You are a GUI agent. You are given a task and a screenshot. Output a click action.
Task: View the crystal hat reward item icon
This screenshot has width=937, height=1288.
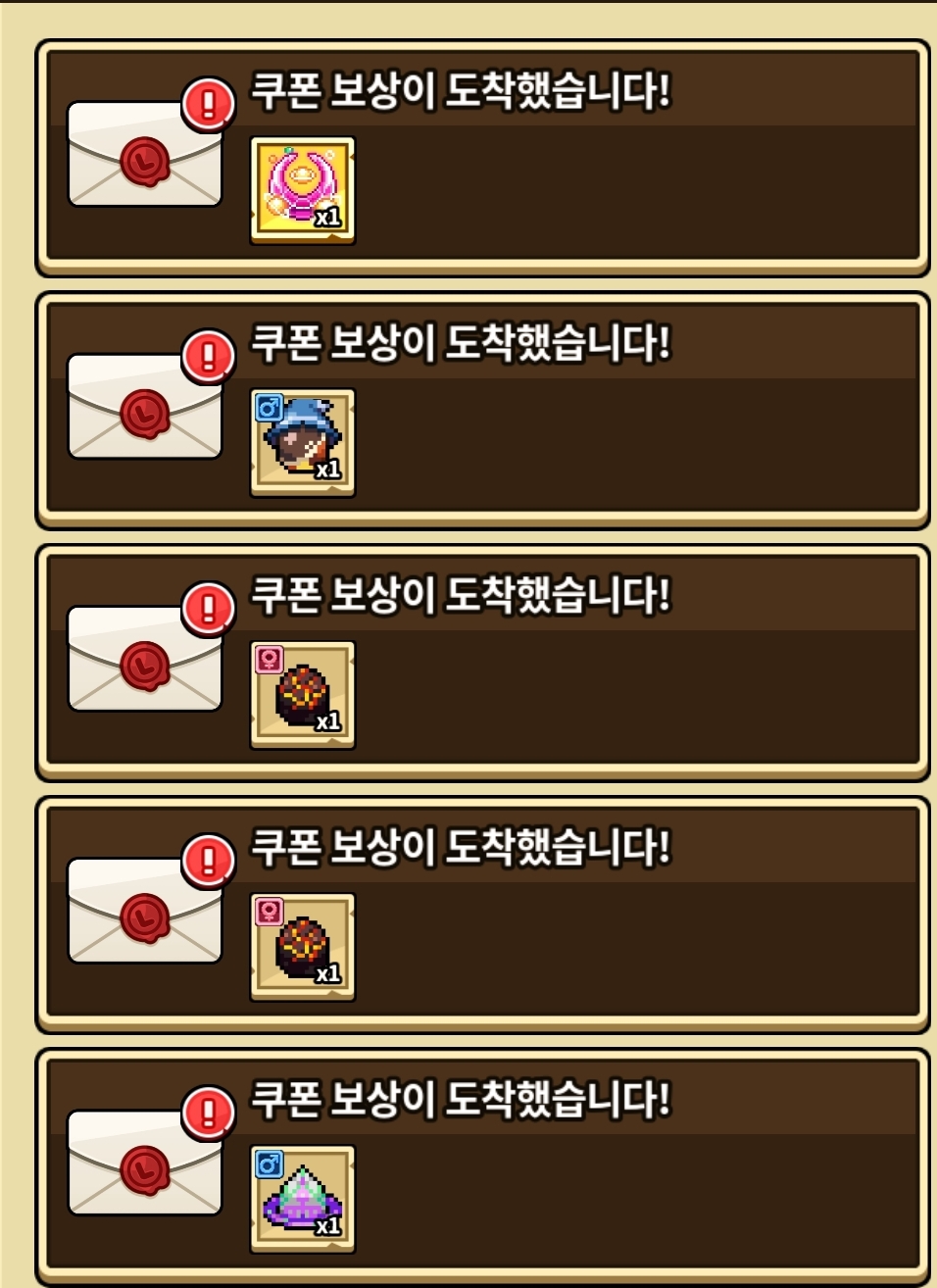[x=302, y=1198]
